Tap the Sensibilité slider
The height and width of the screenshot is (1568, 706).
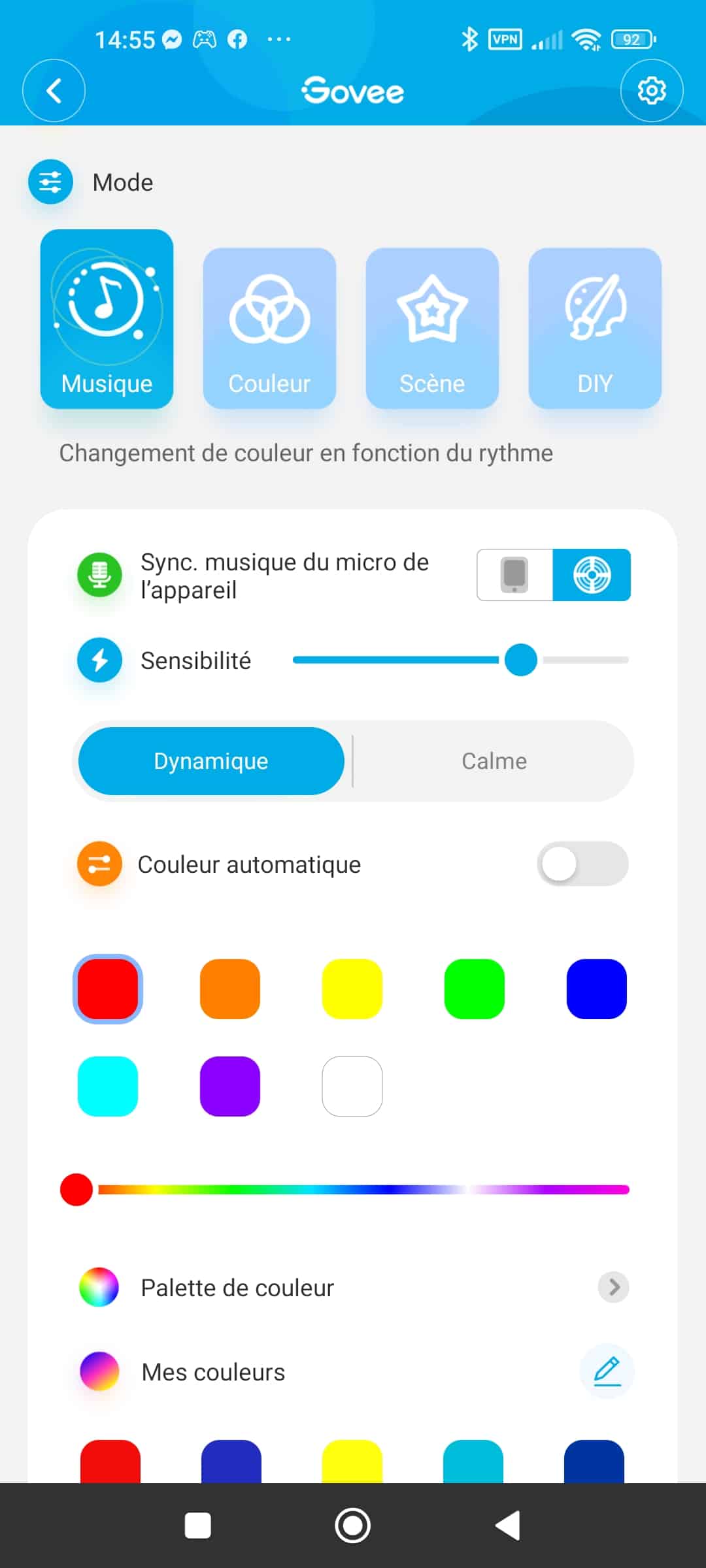pyautogui.click(x=461, y=660)
